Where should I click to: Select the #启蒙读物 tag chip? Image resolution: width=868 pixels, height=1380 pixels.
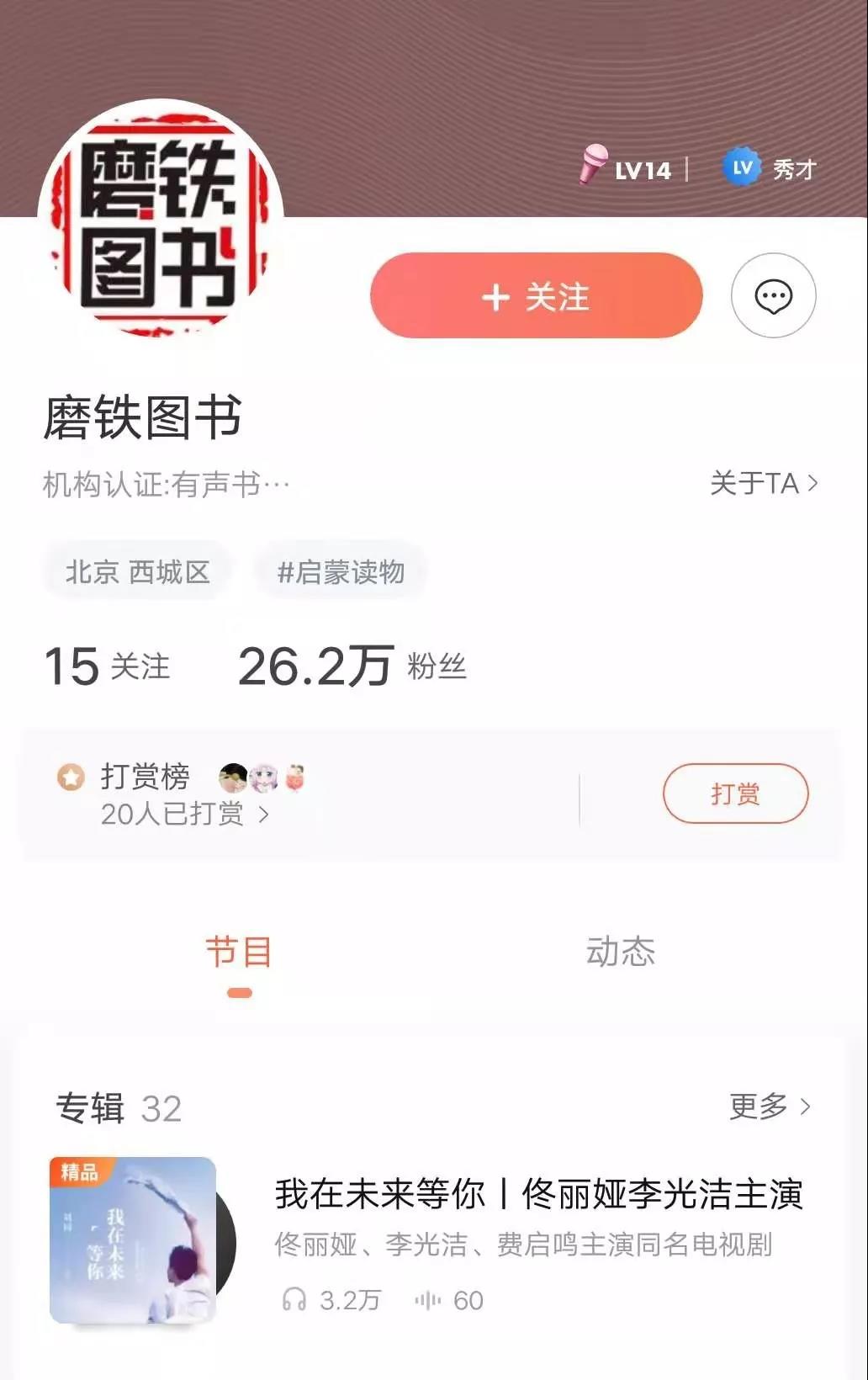341,572
